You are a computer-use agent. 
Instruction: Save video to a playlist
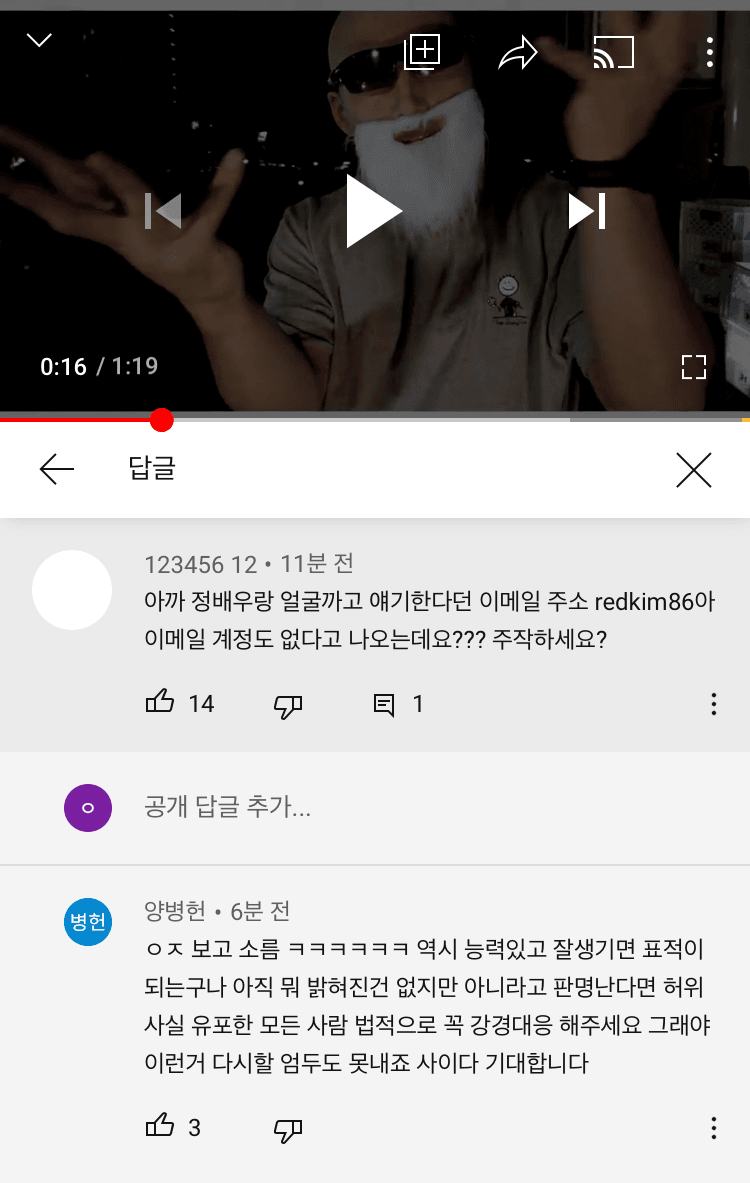pos(422,51)
